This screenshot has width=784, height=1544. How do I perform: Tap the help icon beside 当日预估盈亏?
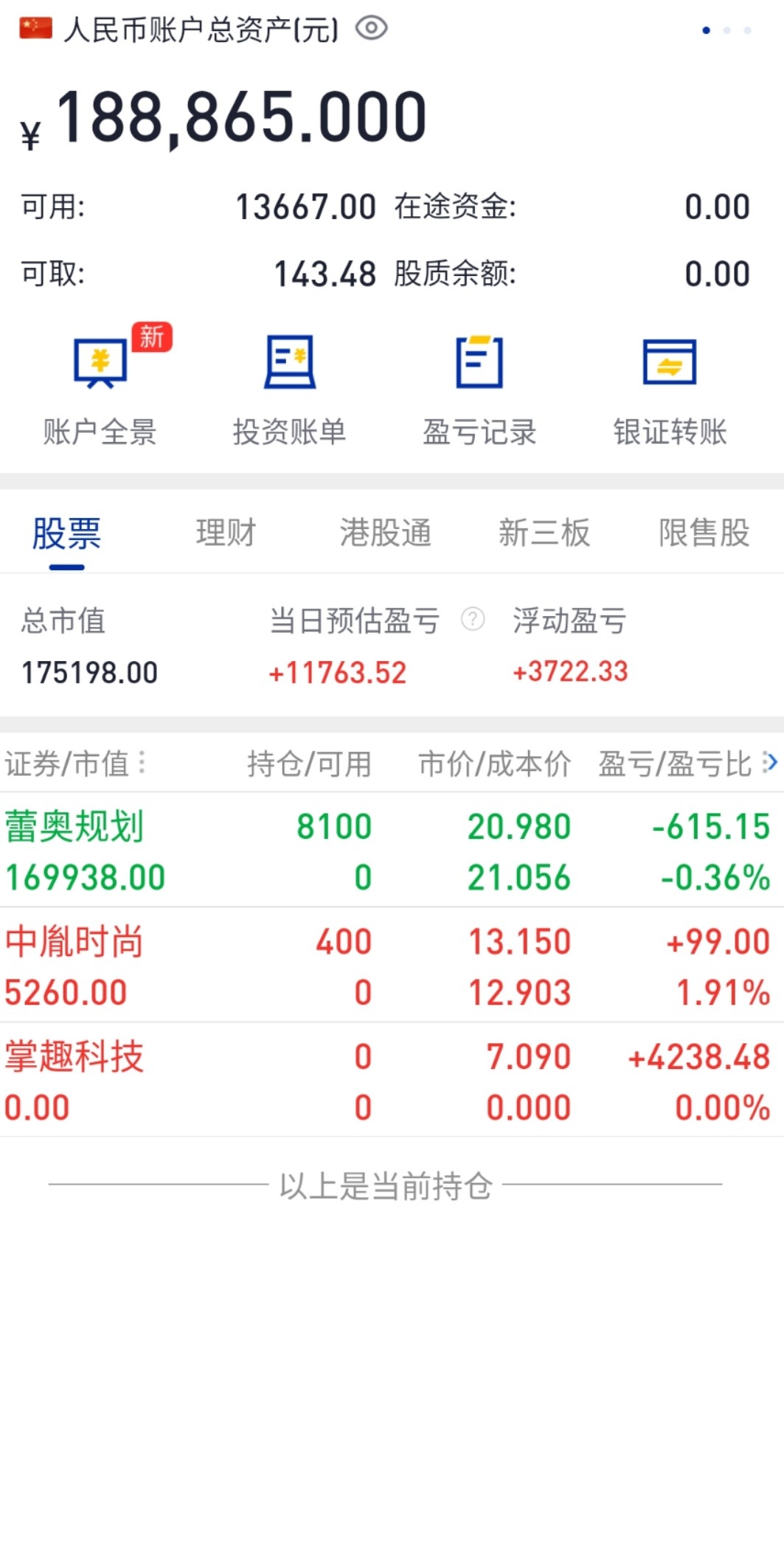(473, 619)
